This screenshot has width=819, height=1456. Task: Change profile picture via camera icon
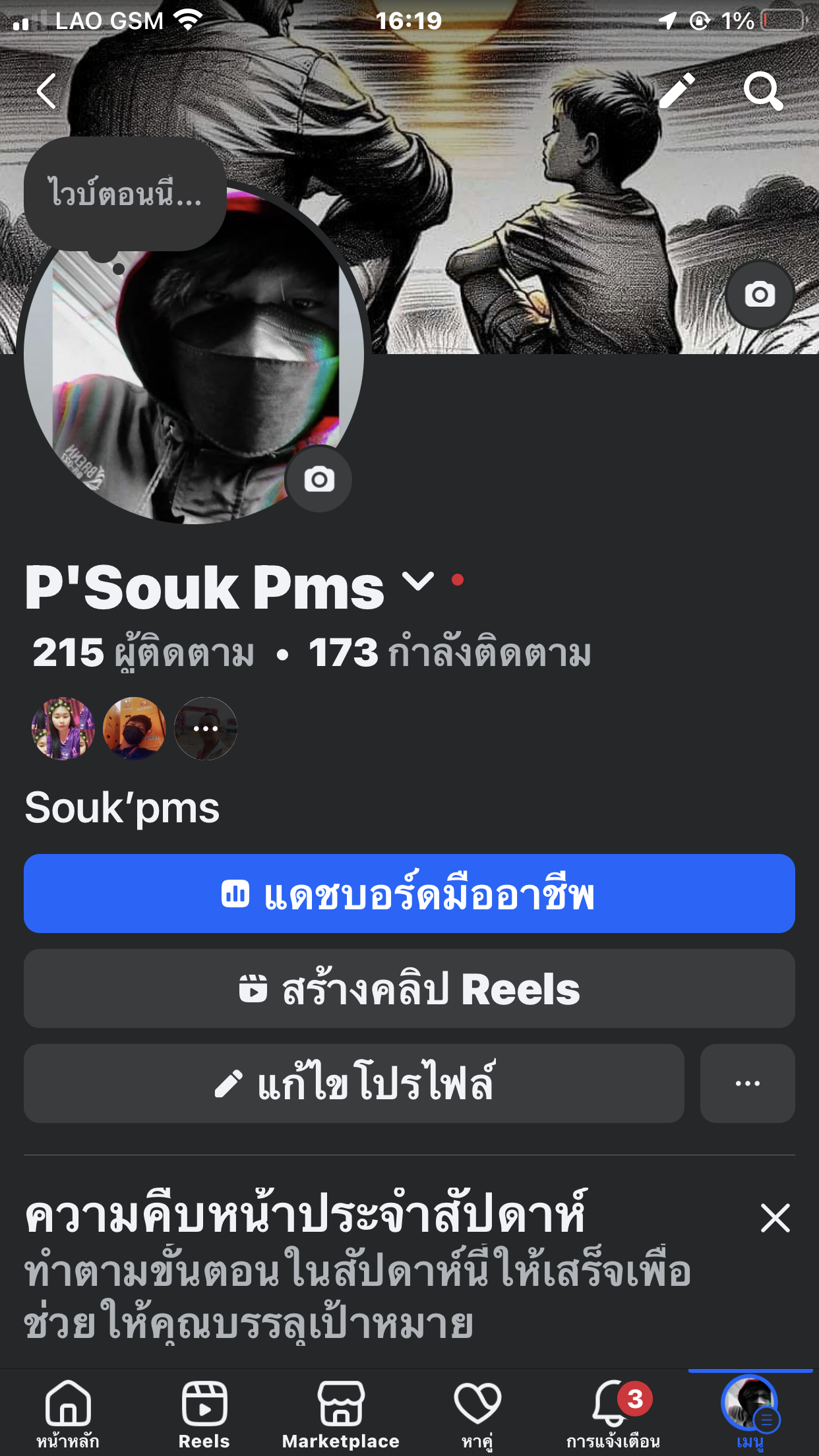(319, 479)
